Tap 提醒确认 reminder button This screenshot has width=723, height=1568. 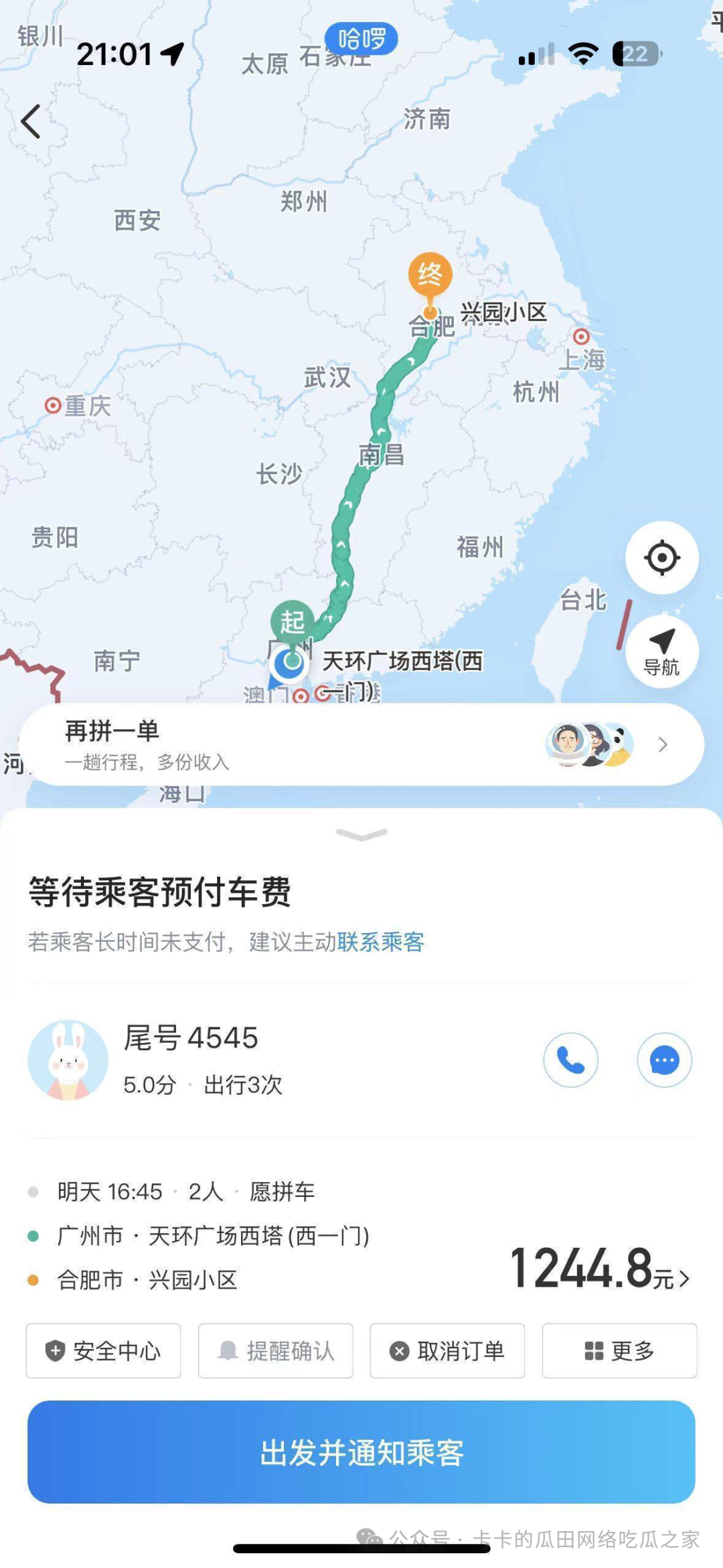pos(275,1350)
